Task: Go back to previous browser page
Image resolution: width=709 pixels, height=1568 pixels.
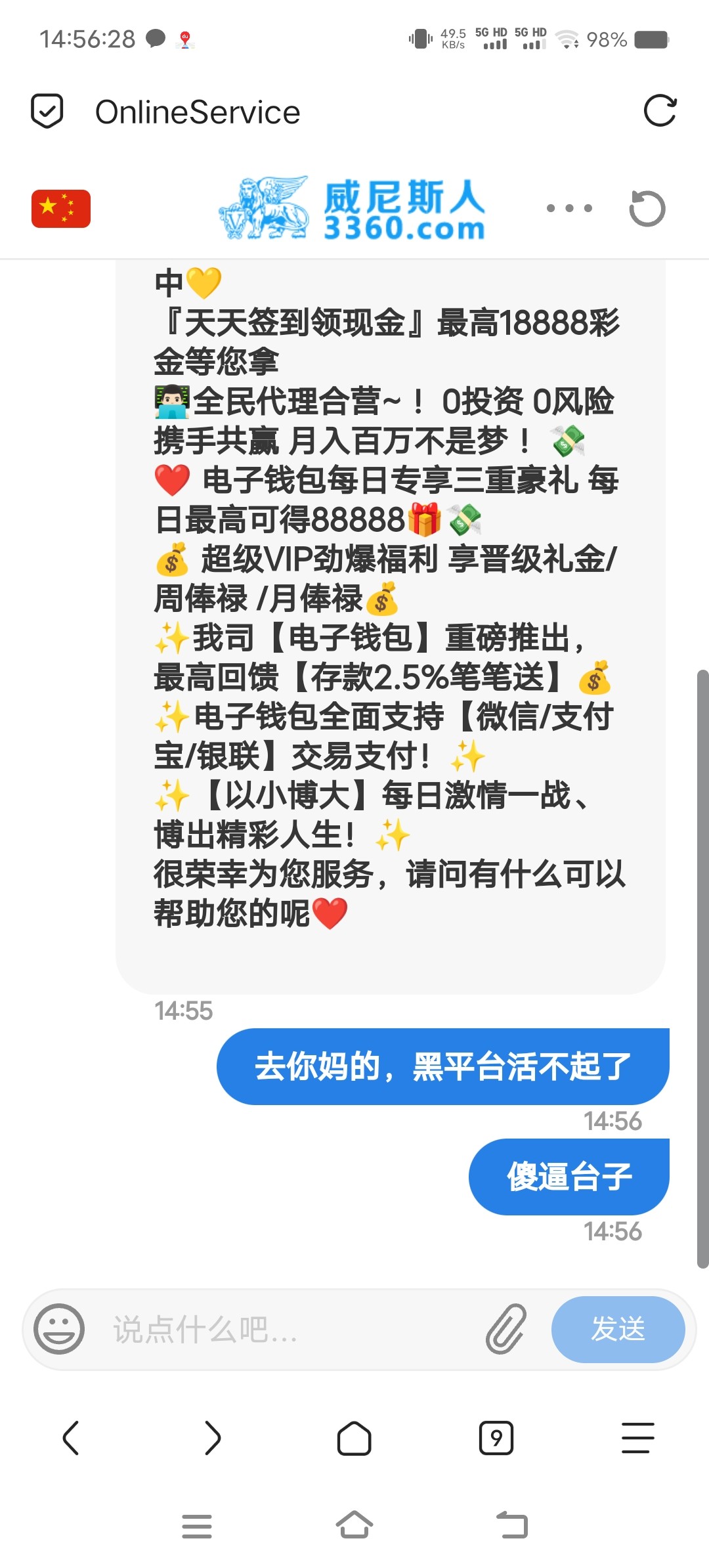Action: (71, 1438)
